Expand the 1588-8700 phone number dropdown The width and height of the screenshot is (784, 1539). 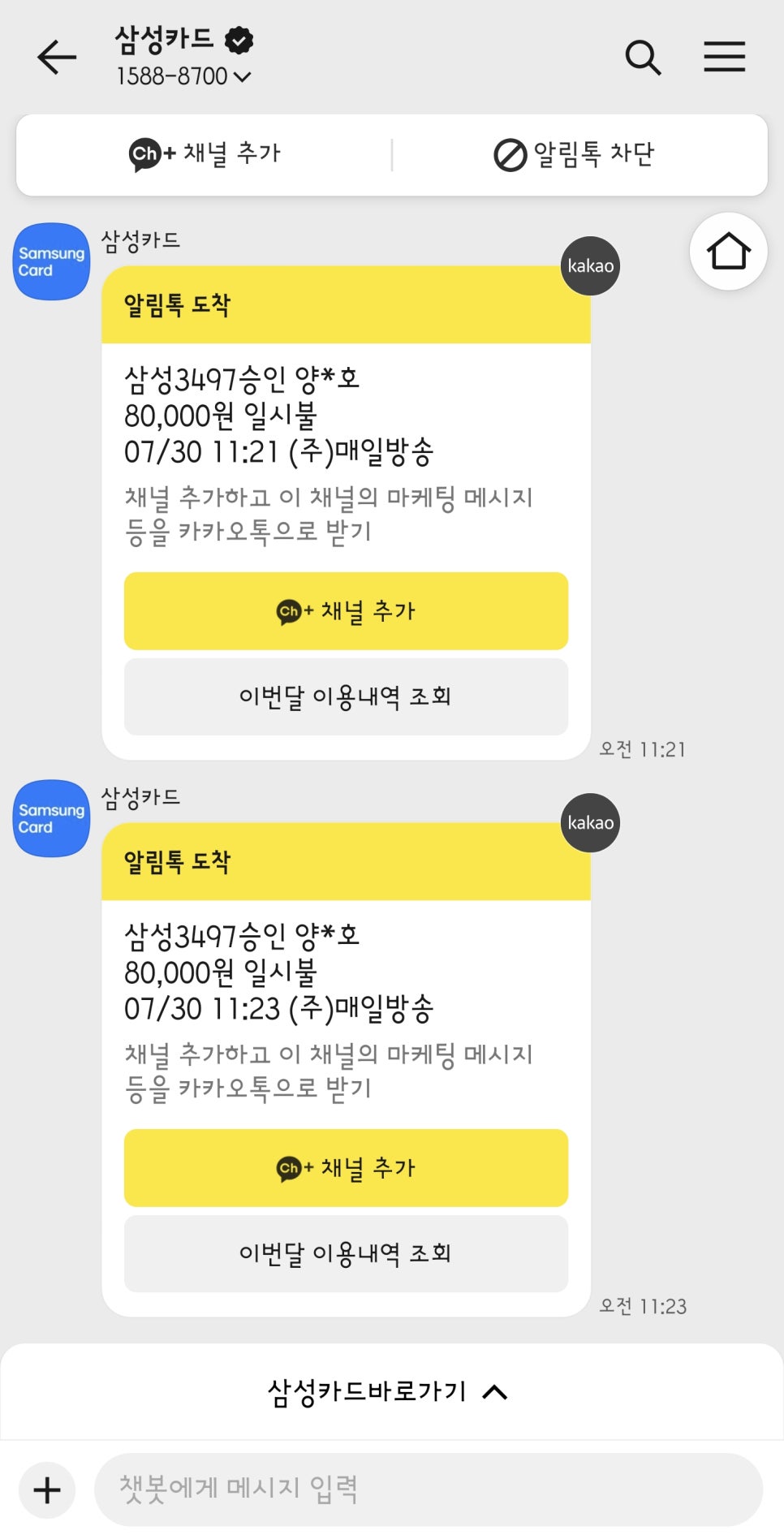pos(184,76)
